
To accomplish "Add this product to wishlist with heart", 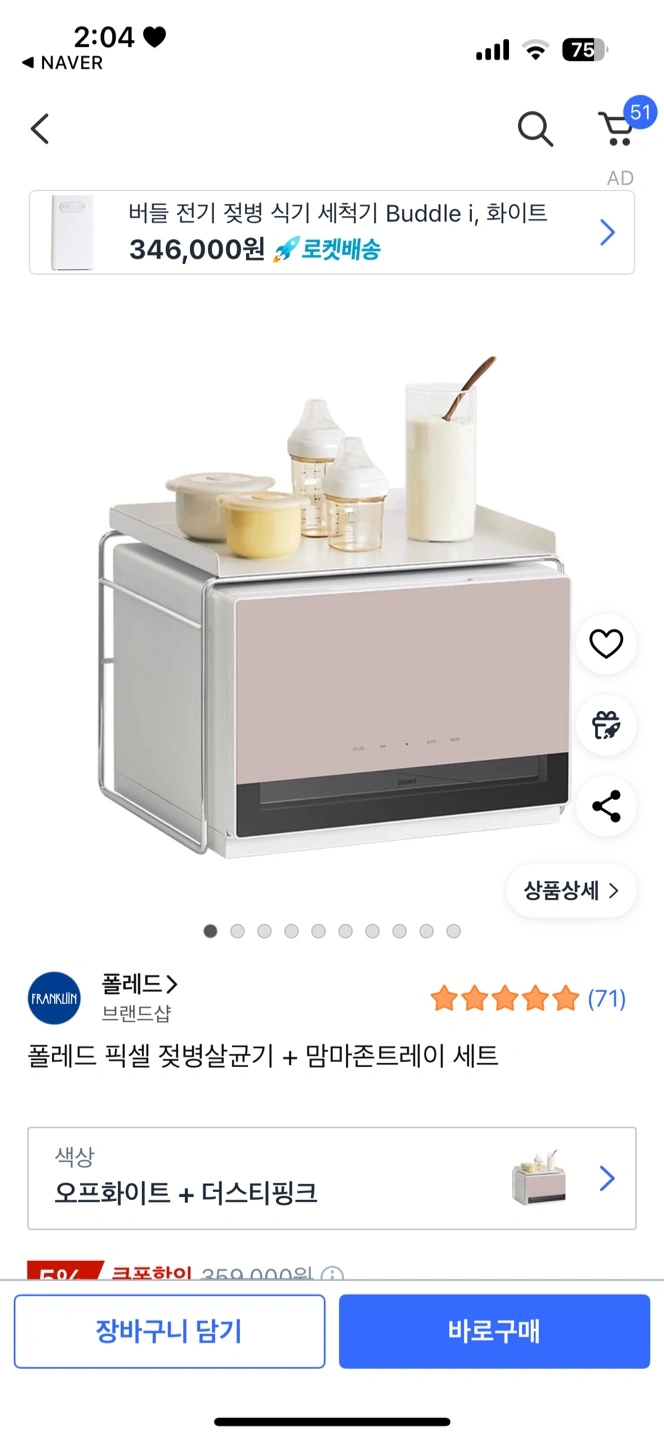I will [x=606, y=644].
